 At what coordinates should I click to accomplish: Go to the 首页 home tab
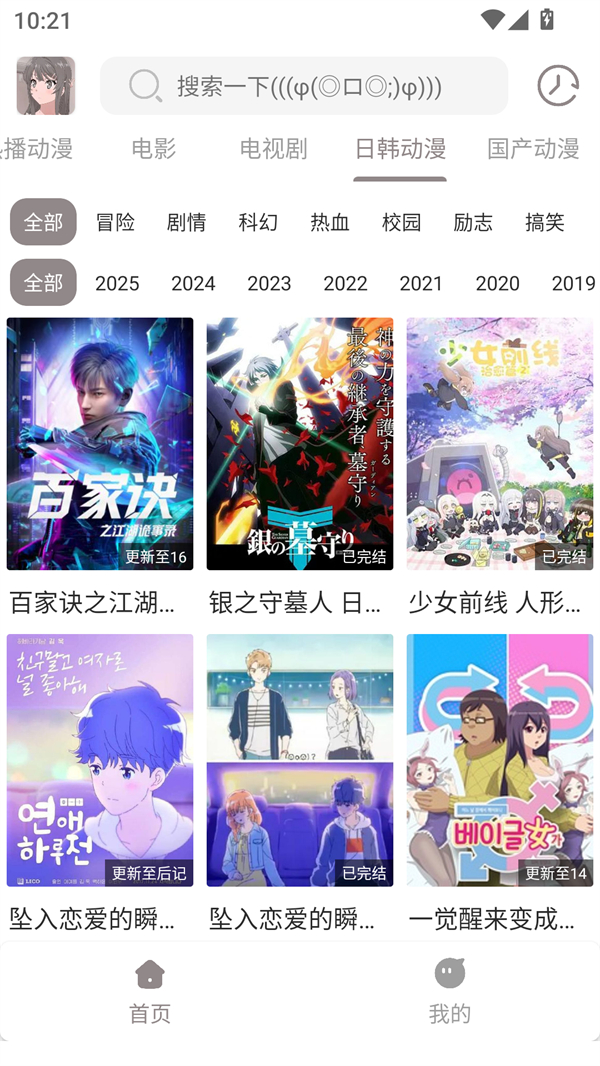tap(150, 991)
